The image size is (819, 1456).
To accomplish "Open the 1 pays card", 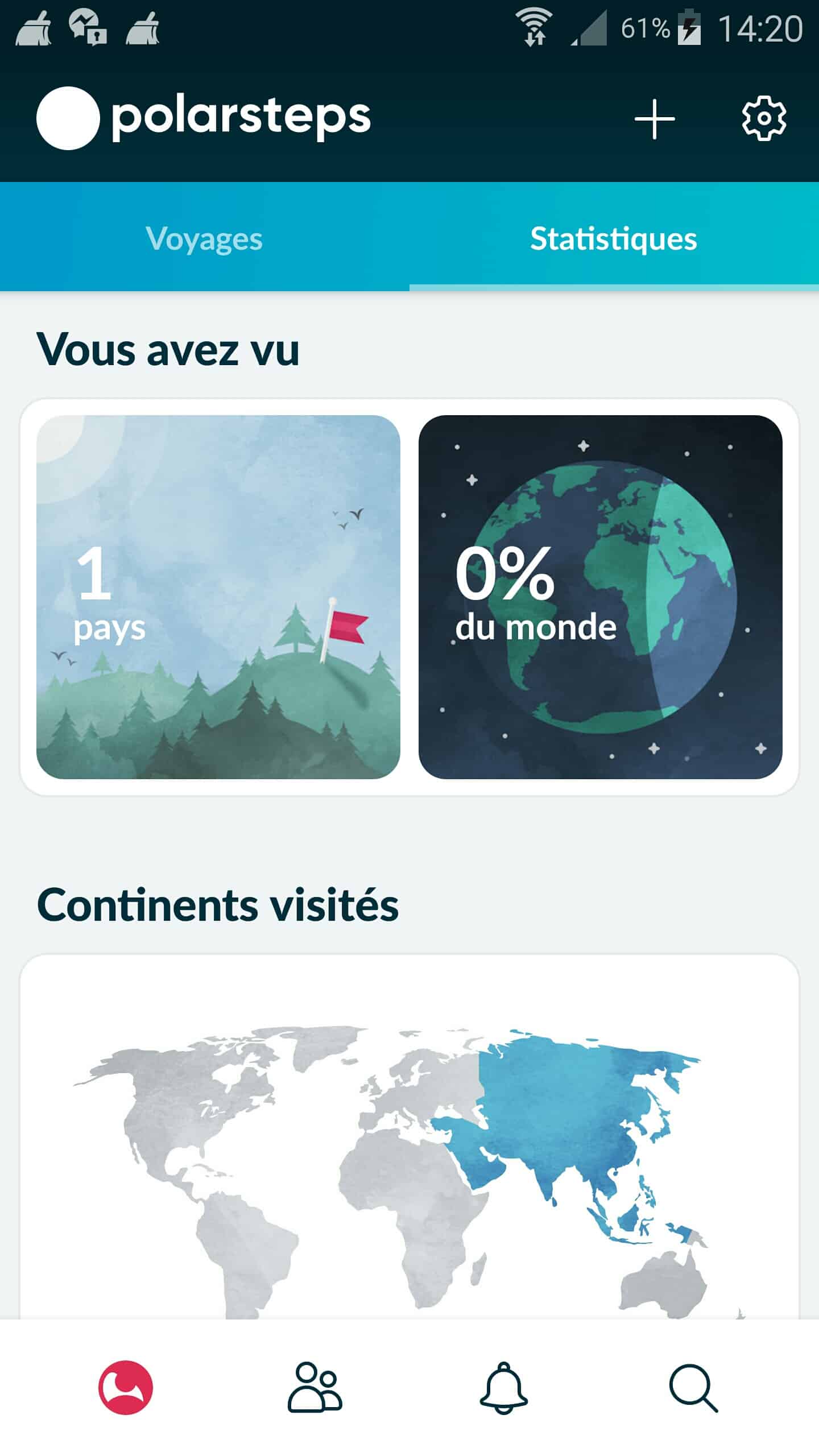I will 218,597.
